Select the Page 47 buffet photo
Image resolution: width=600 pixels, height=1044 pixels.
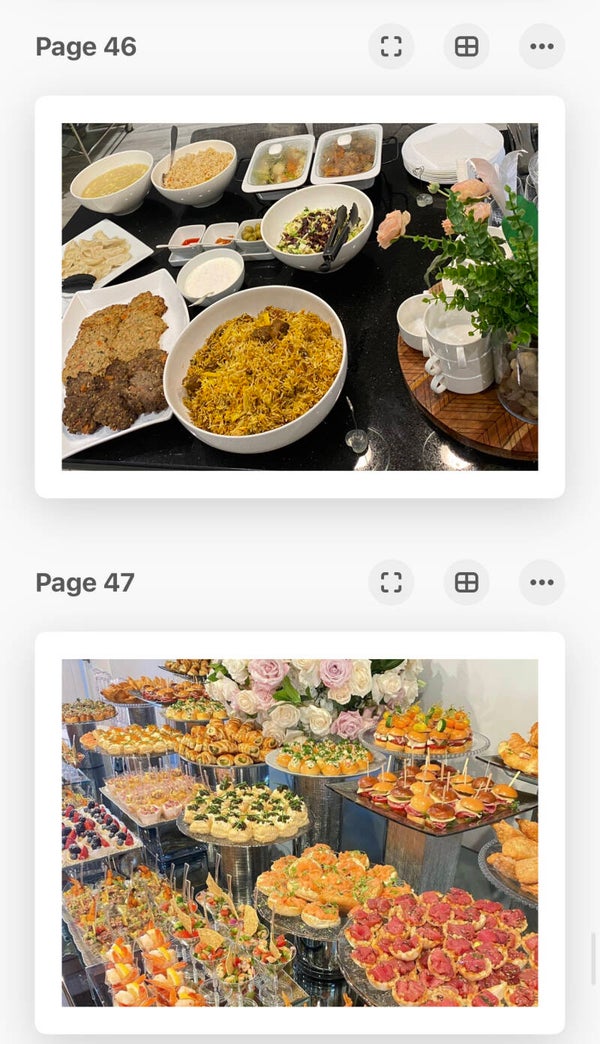(x=300, y=832)
